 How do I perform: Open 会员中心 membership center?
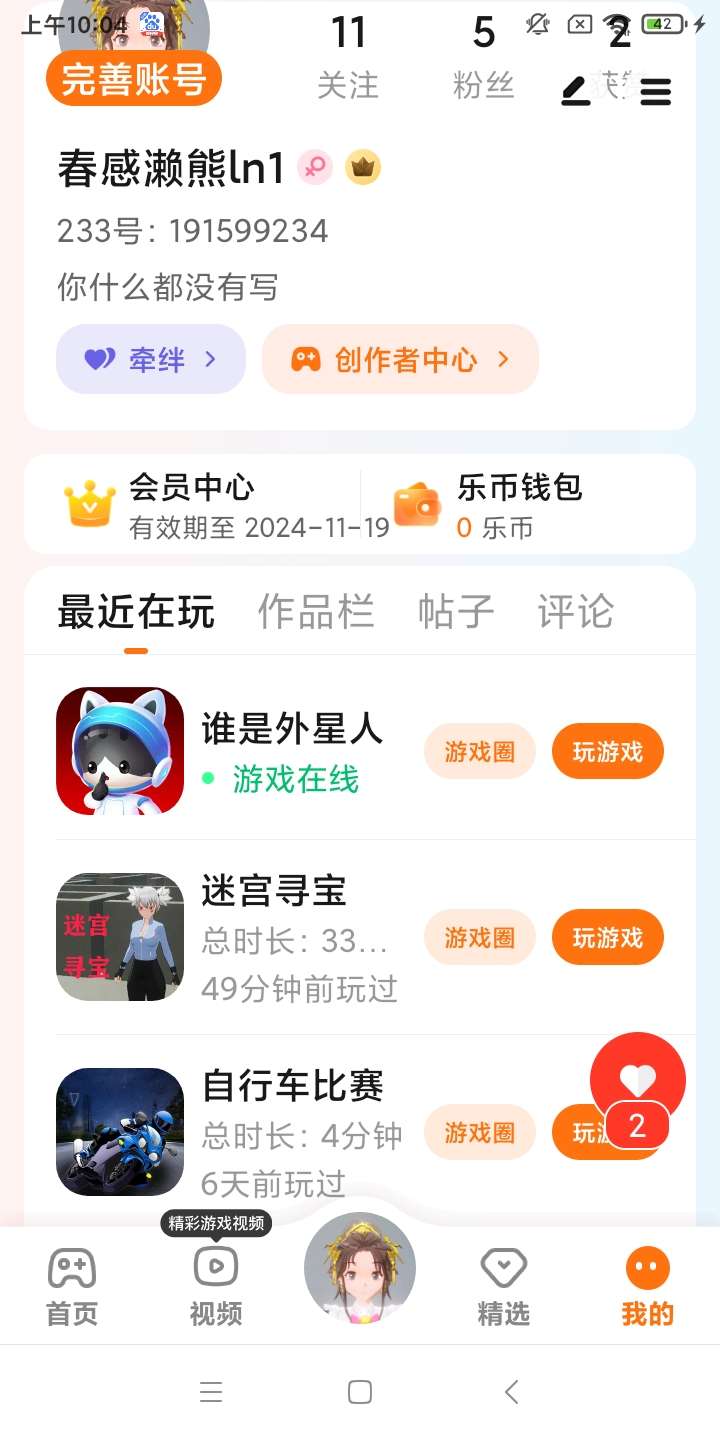coord(192,504)
